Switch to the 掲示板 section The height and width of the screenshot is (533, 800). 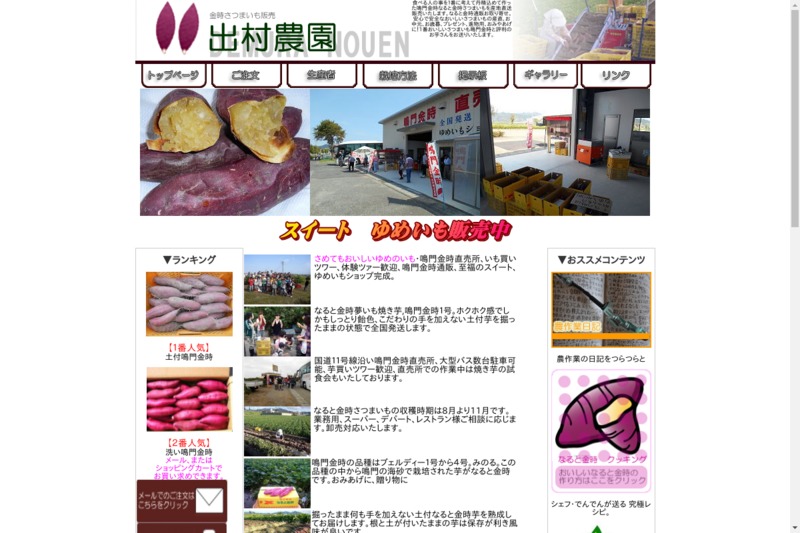tap(473, 75)
